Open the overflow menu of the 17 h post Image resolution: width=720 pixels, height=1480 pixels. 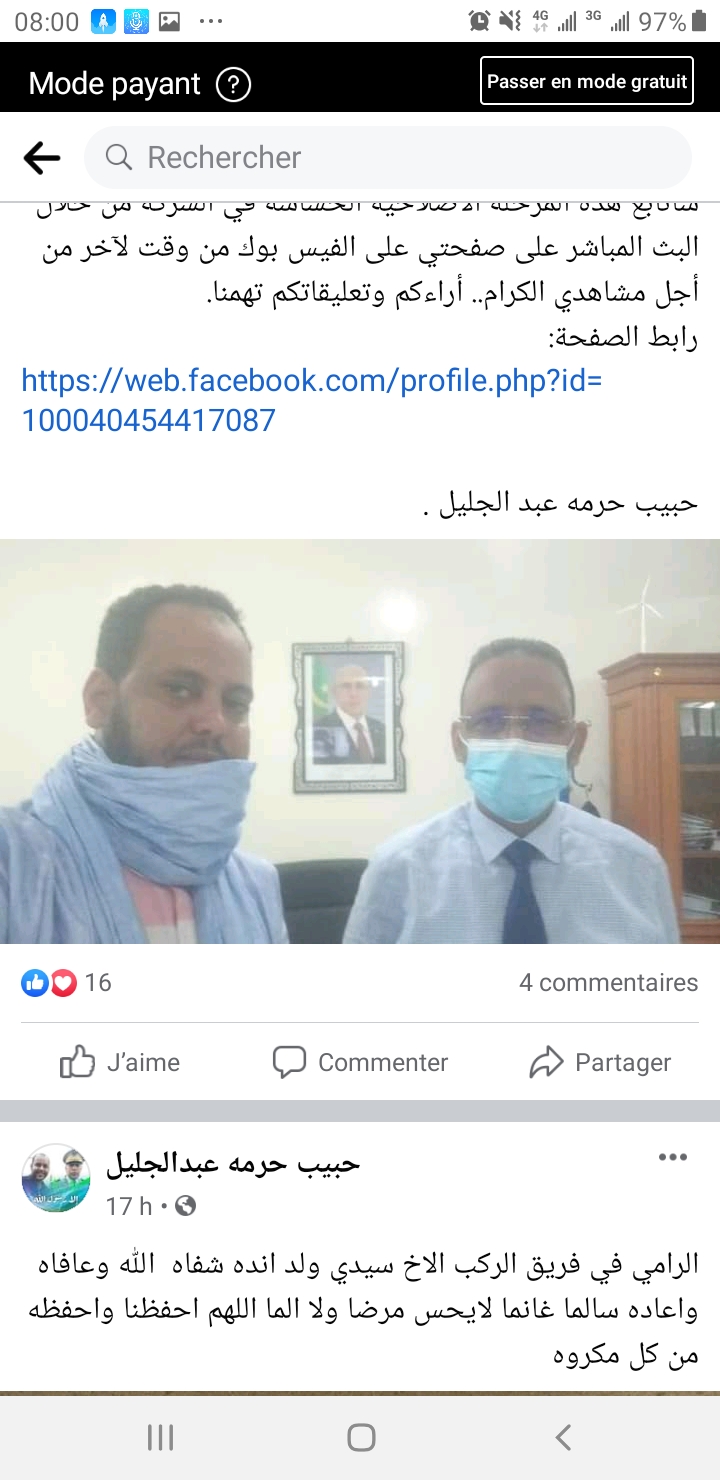point(672,1157)
